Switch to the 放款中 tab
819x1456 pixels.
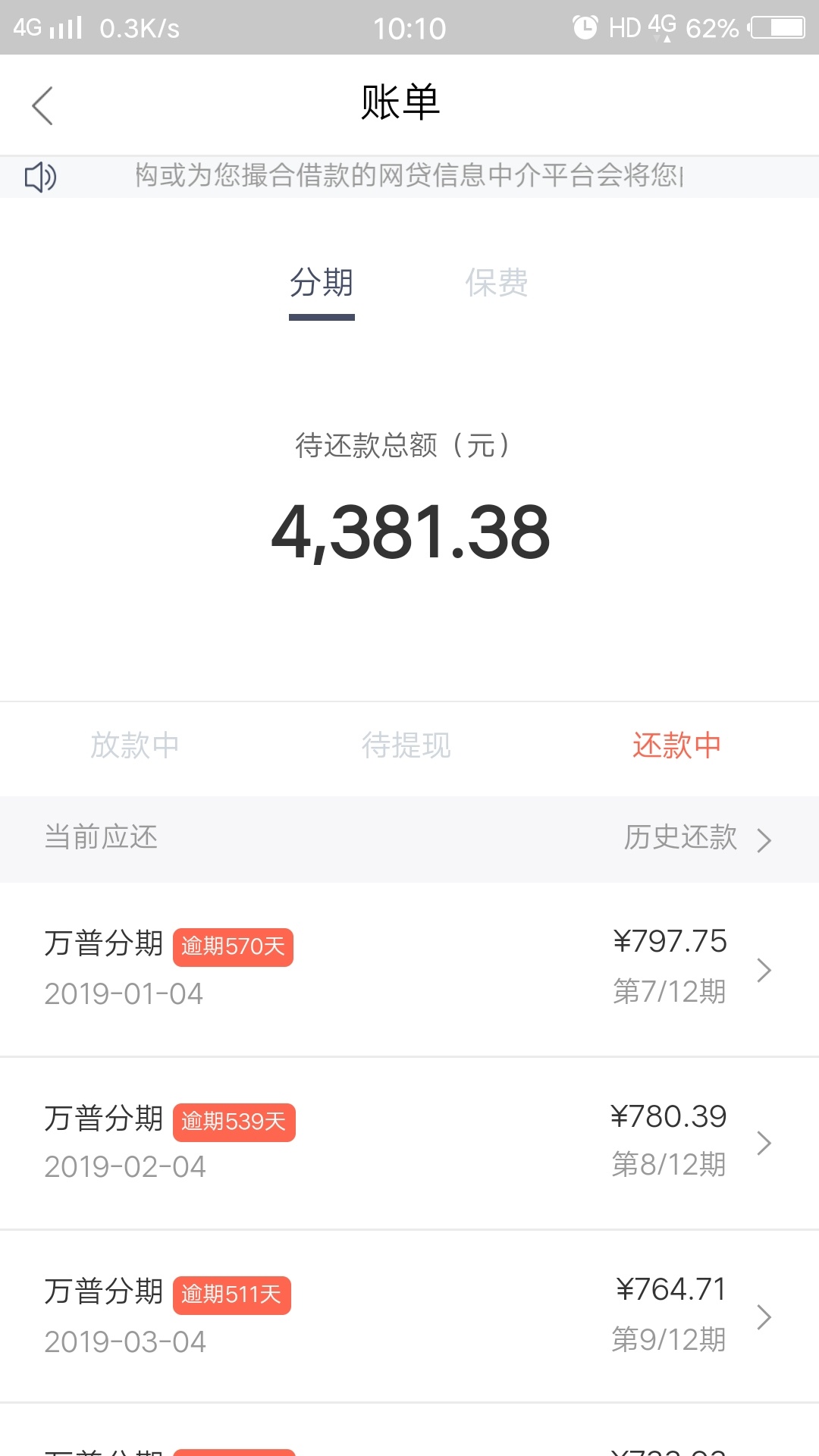click(x=135, y=745)
